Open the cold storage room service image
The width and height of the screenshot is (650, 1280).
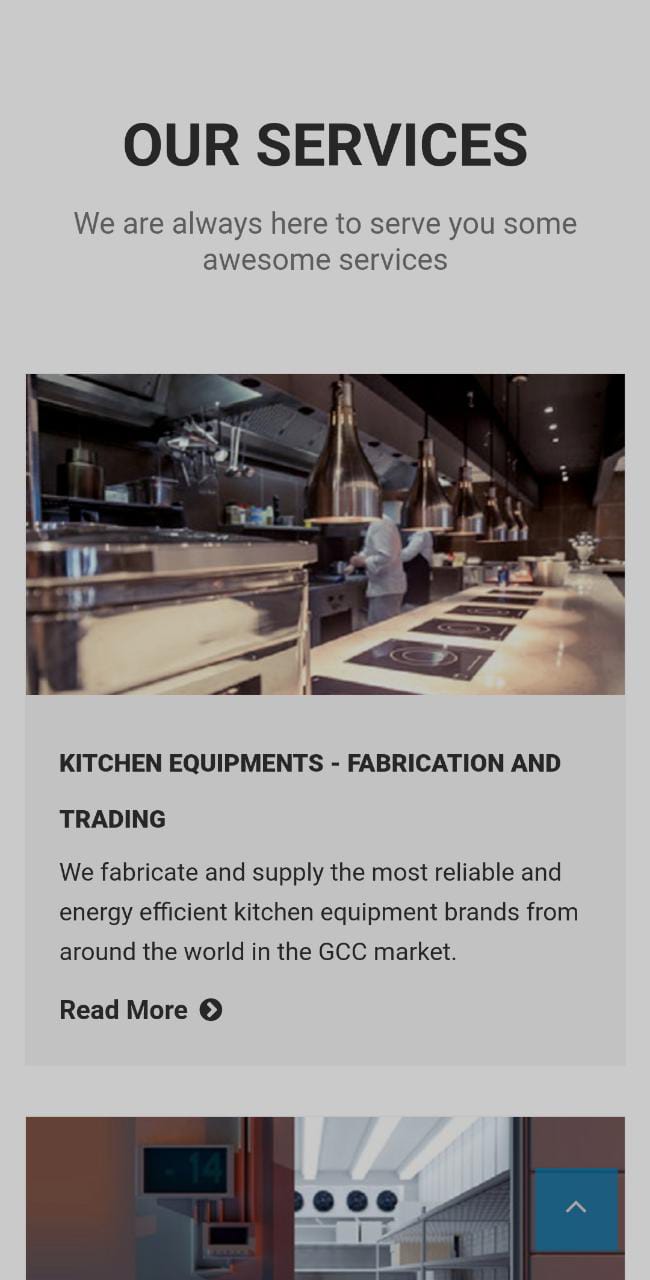(x=280, y=1200)
